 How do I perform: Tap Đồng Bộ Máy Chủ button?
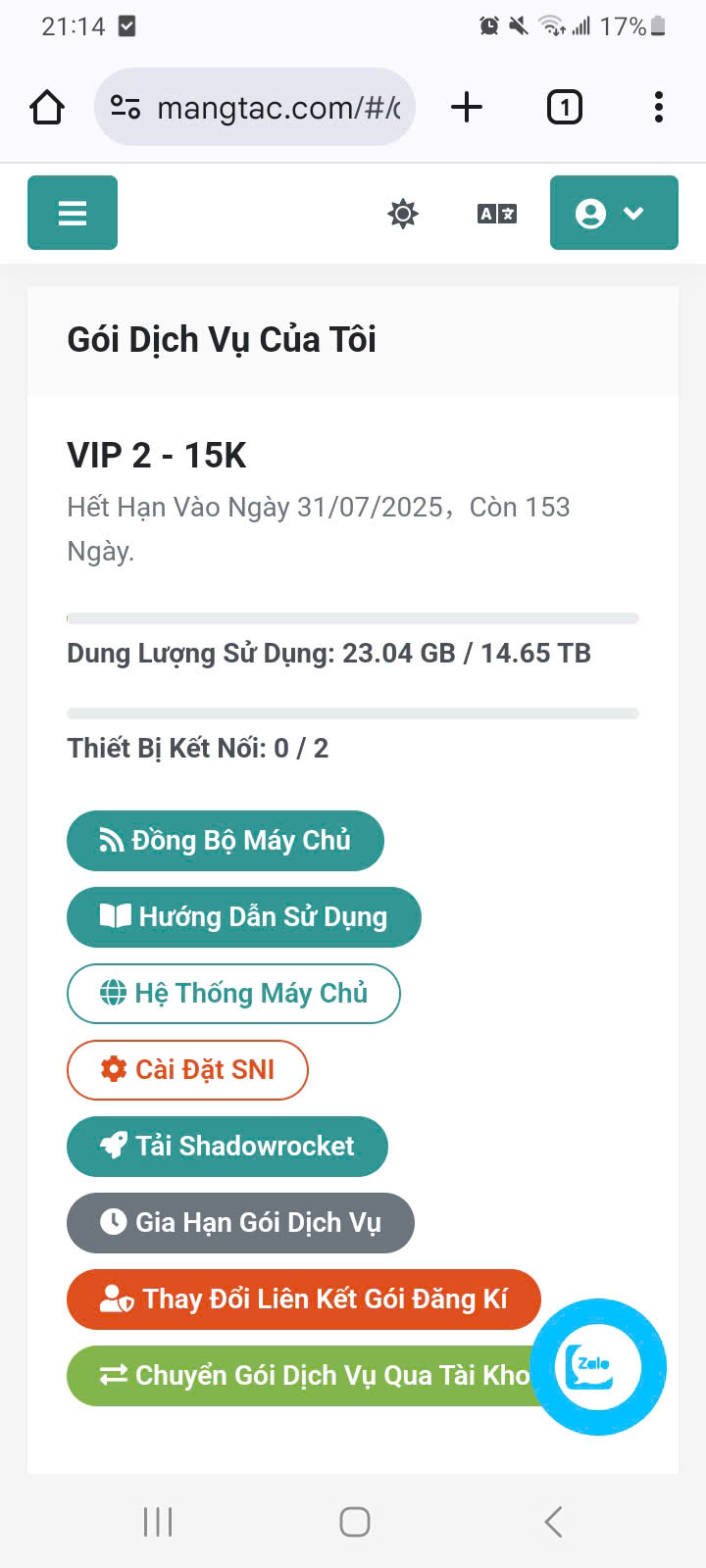point(225,841)
